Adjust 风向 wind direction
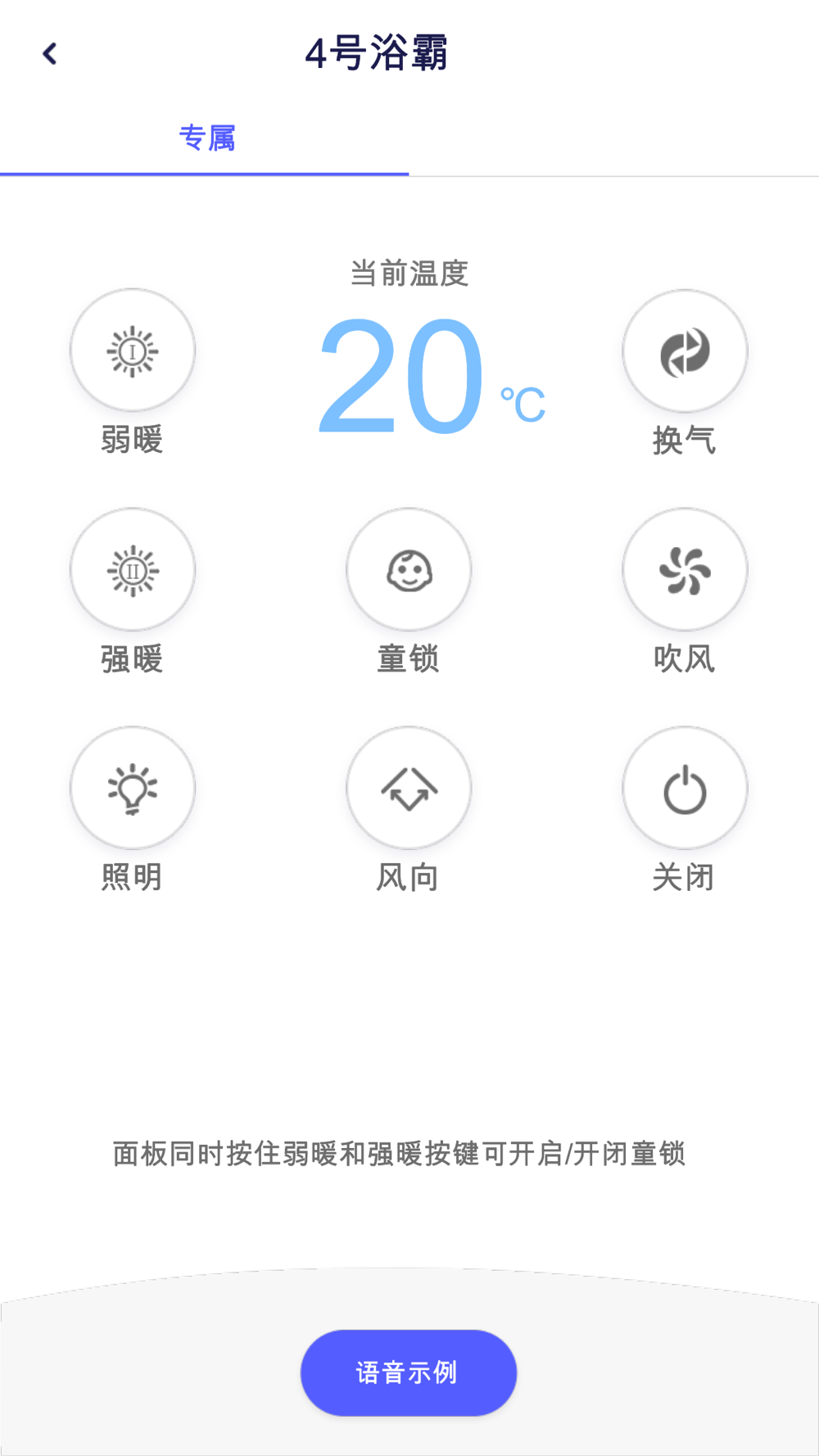 409,789
